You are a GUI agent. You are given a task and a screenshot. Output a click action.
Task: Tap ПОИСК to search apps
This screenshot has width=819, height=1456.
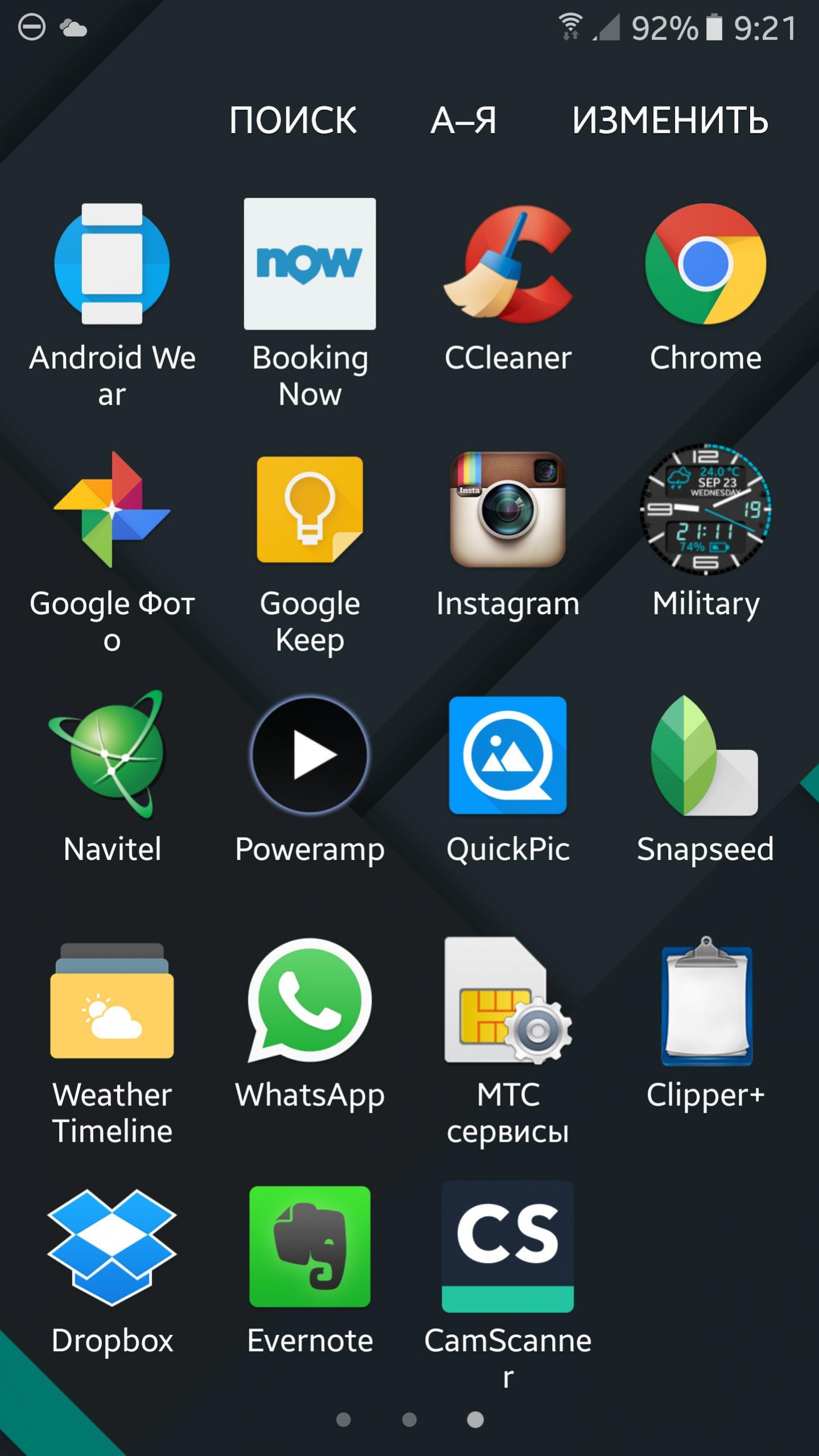[x=293, y=120]
